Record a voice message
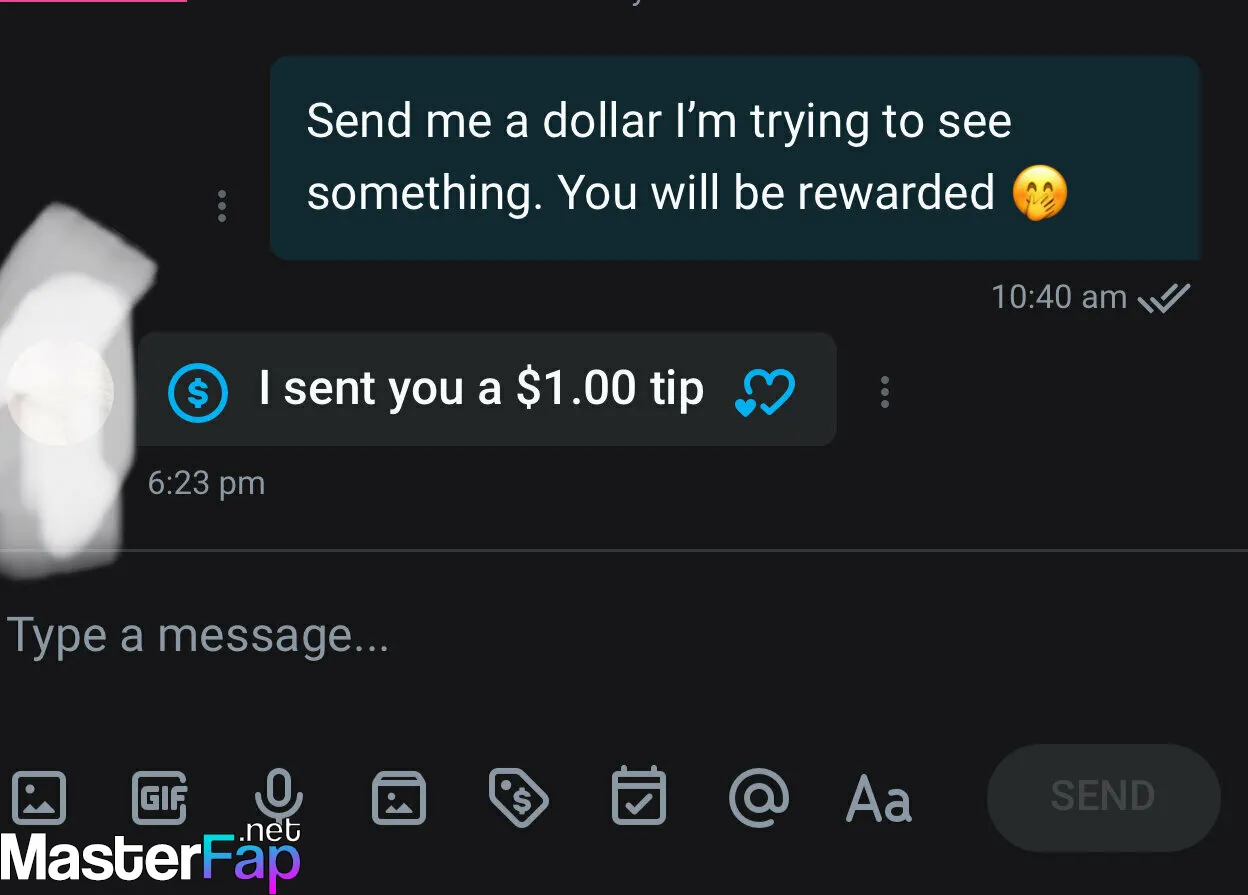This screenshot has height=895, width=1248. [278, 797]
